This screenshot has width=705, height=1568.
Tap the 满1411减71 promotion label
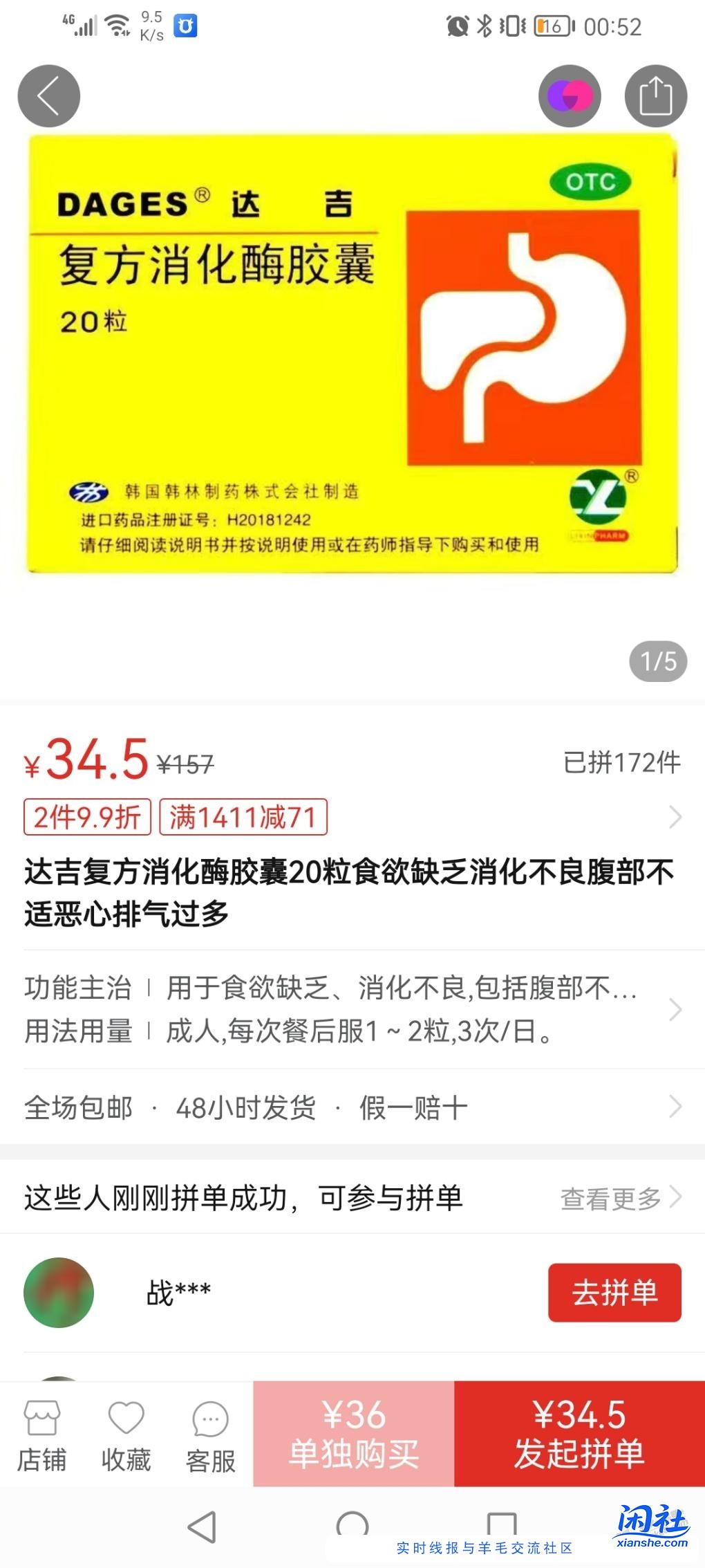tap(242, 817)
